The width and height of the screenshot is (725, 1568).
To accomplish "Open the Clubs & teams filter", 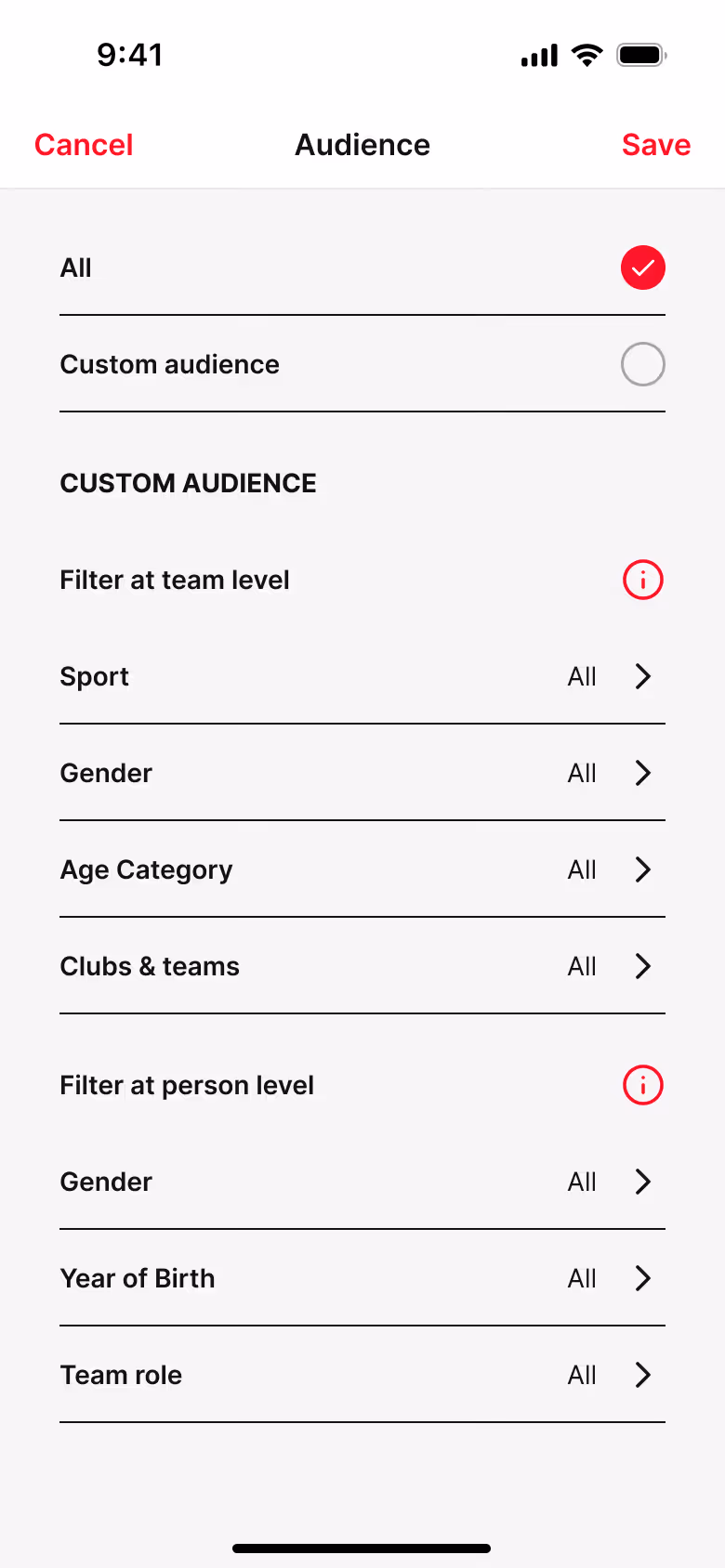I will 362,966.
